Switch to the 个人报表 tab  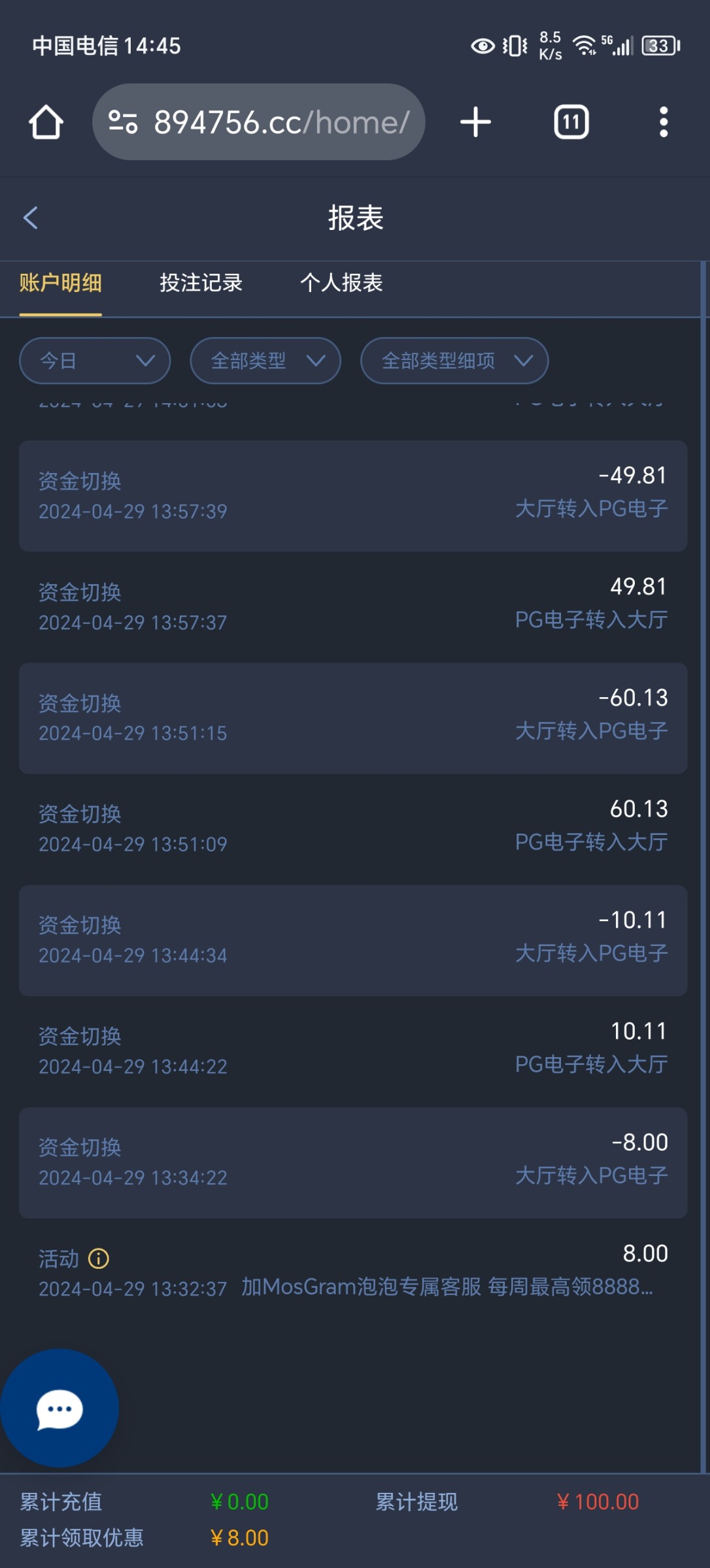pyautogui.click(x=341, y=283)
